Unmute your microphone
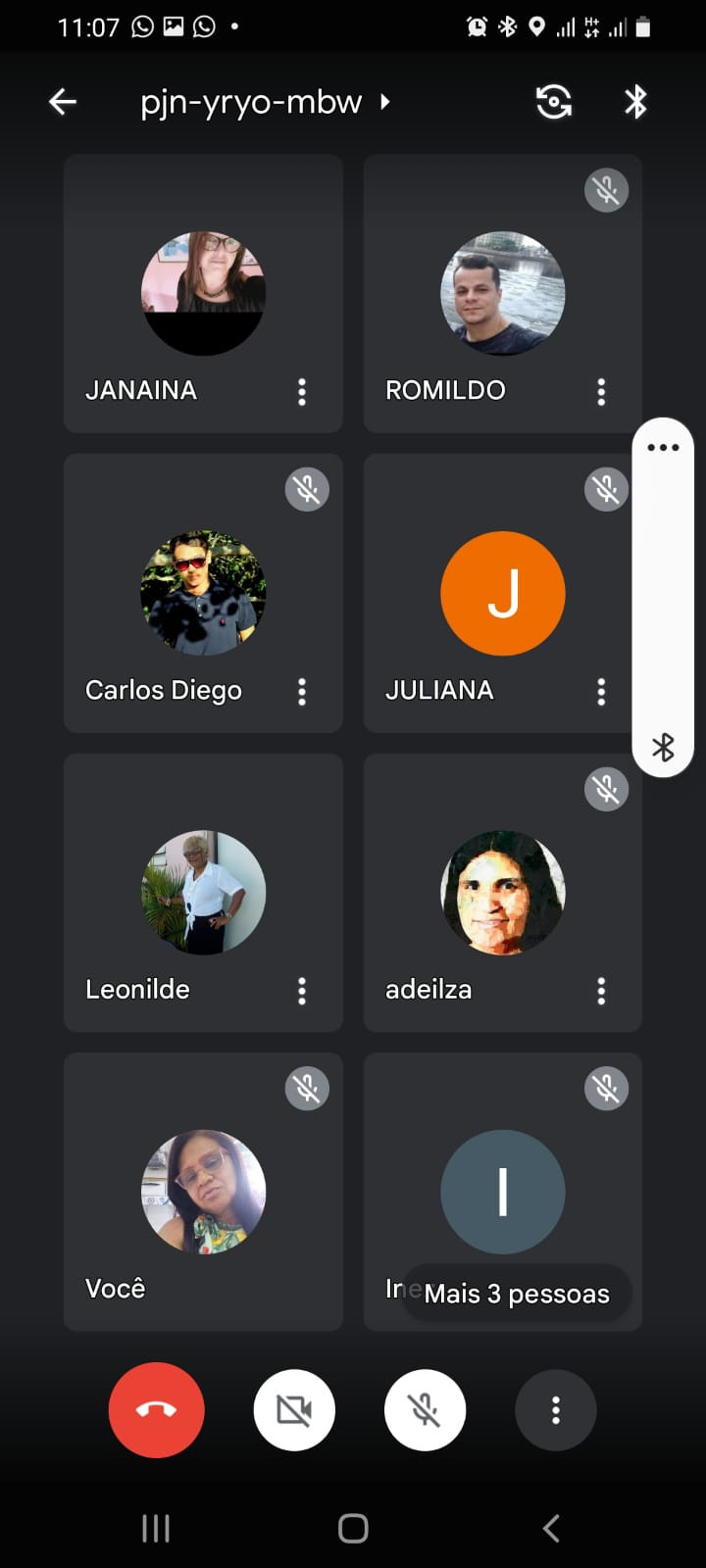706x1568 pixels. (425, 1410)
